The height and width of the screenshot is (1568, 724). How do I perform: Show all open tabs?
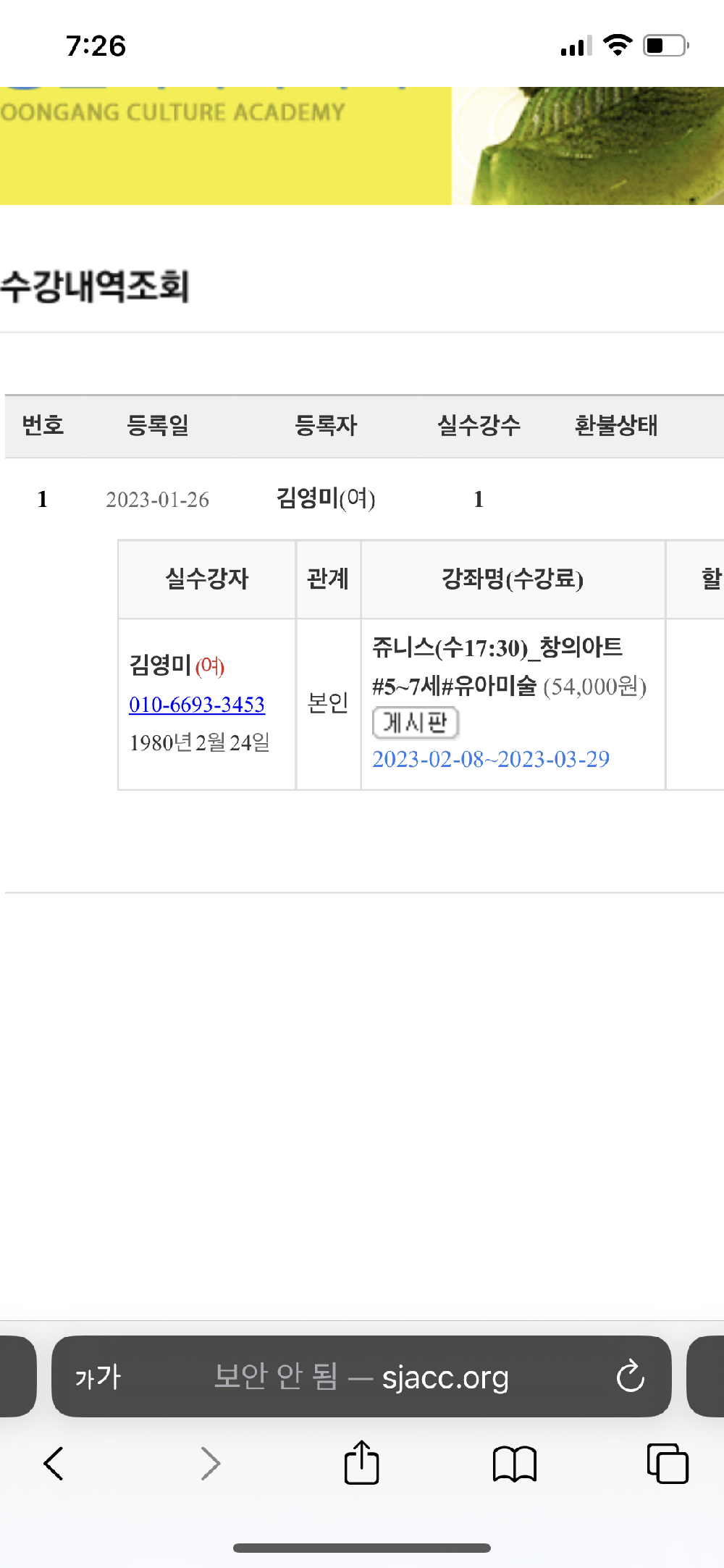click(x=667, y=1463)
